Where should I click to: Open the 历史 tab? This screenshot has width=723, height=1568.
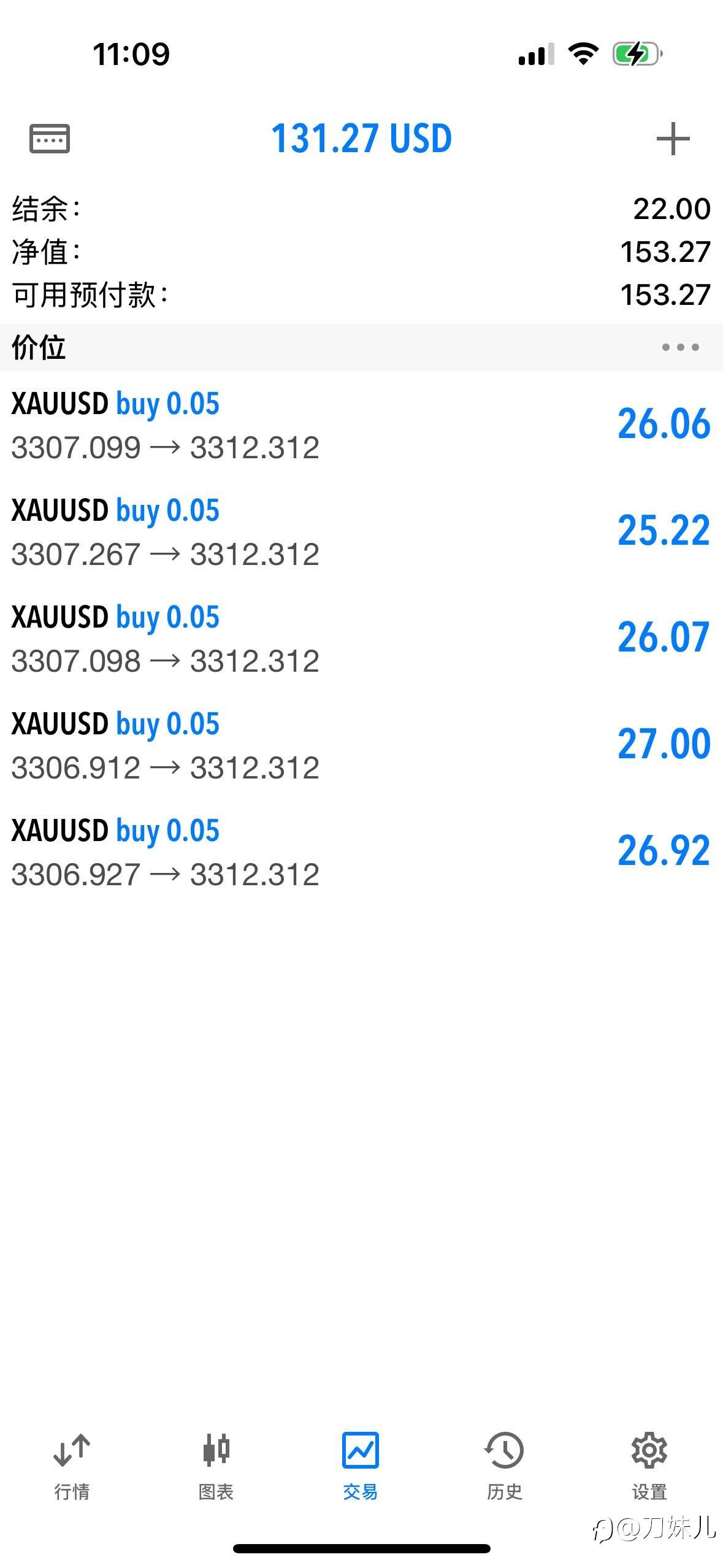tap(504, 1466)
